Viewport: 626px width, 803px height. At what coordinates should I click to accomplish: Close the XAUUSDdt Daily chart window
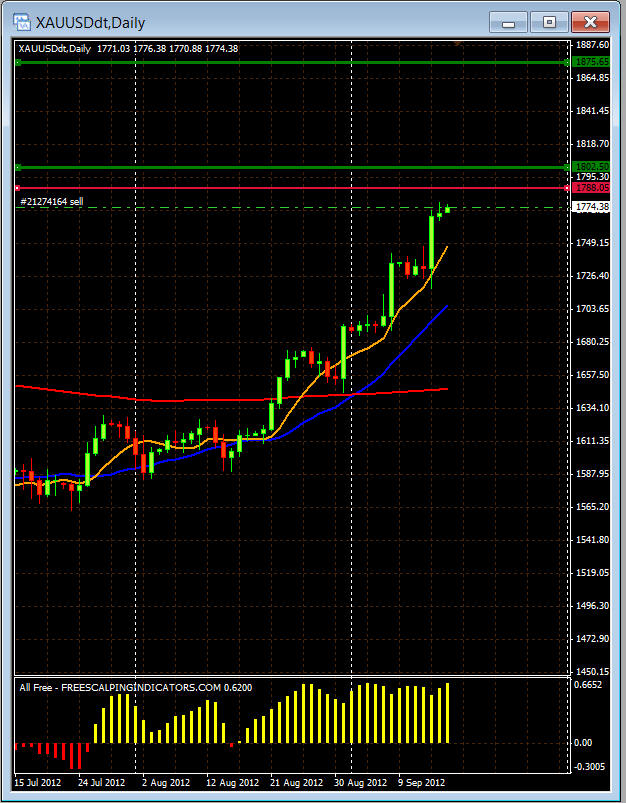tap(590, 21)
